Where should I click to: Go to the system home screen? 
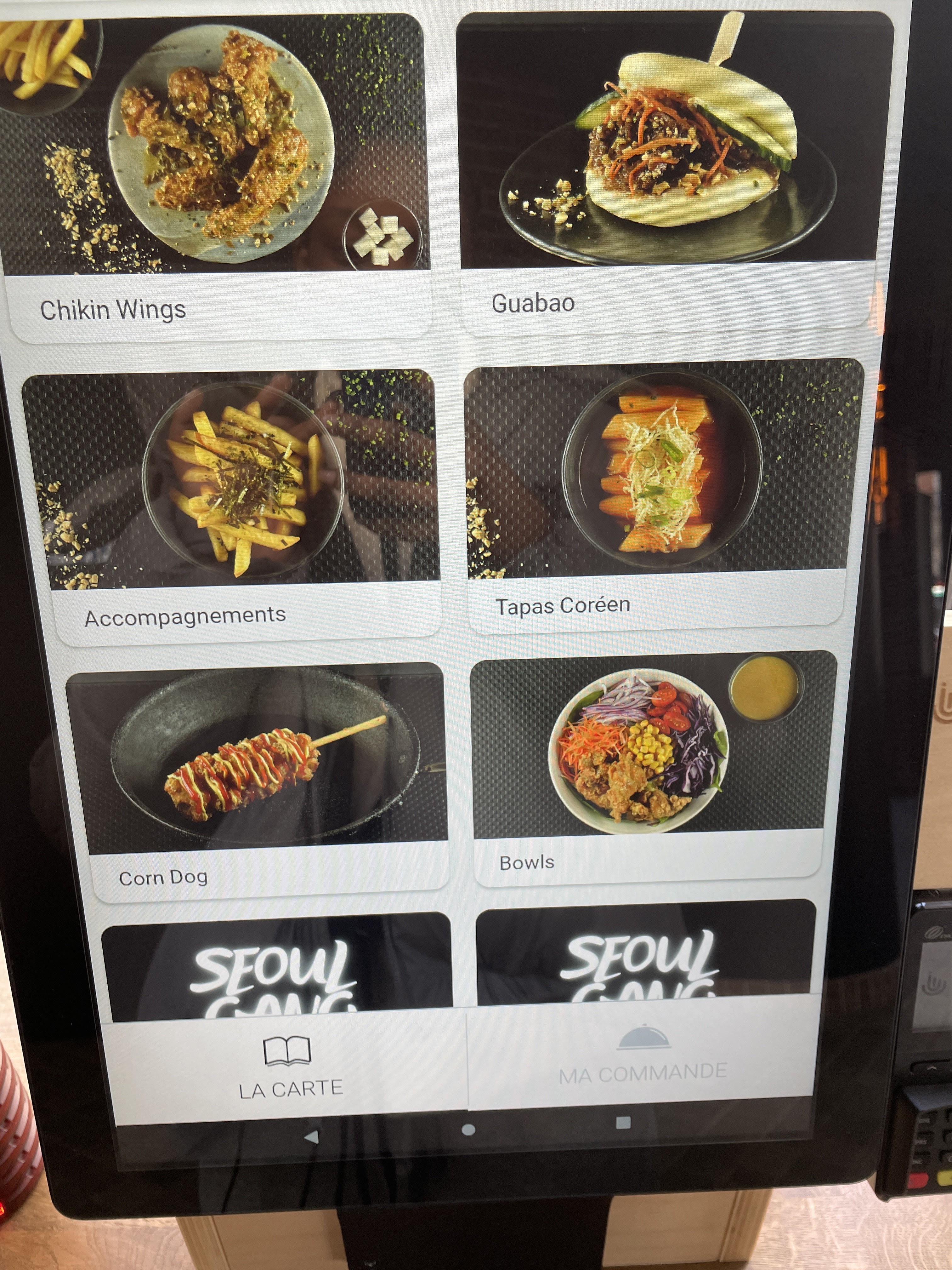[x=468, y=1130]
